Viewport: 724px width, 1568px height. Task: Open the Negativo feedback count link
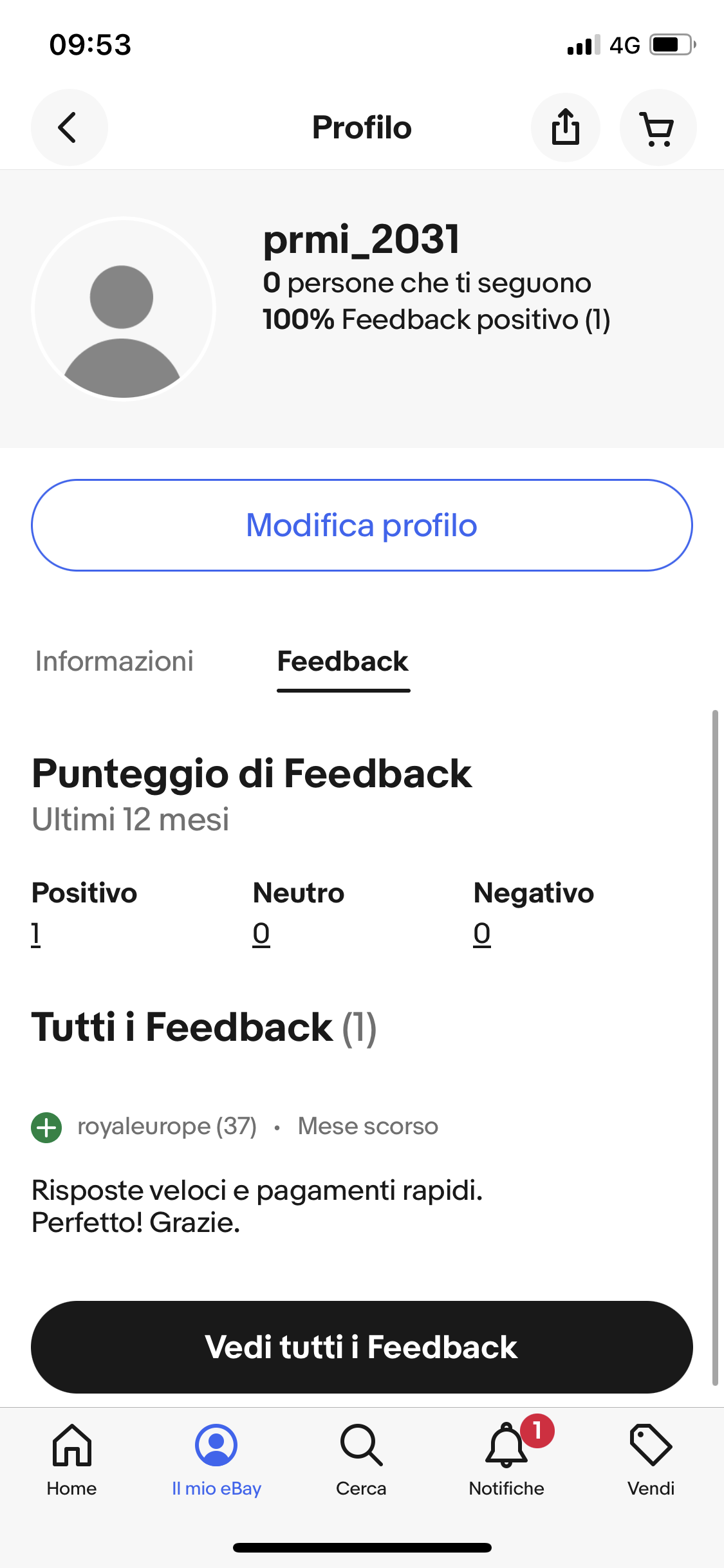pyautogui.click(x=482, y=933)
